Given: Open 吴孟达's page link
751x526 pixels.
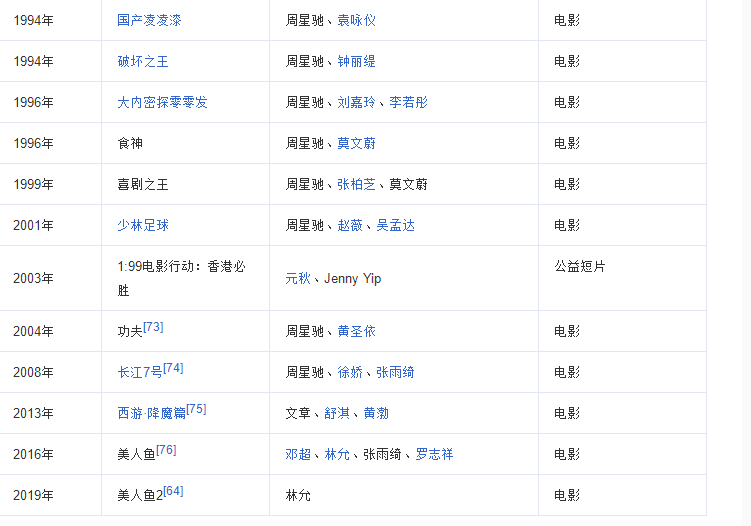Looking at the screenshot, I should 395,225.
